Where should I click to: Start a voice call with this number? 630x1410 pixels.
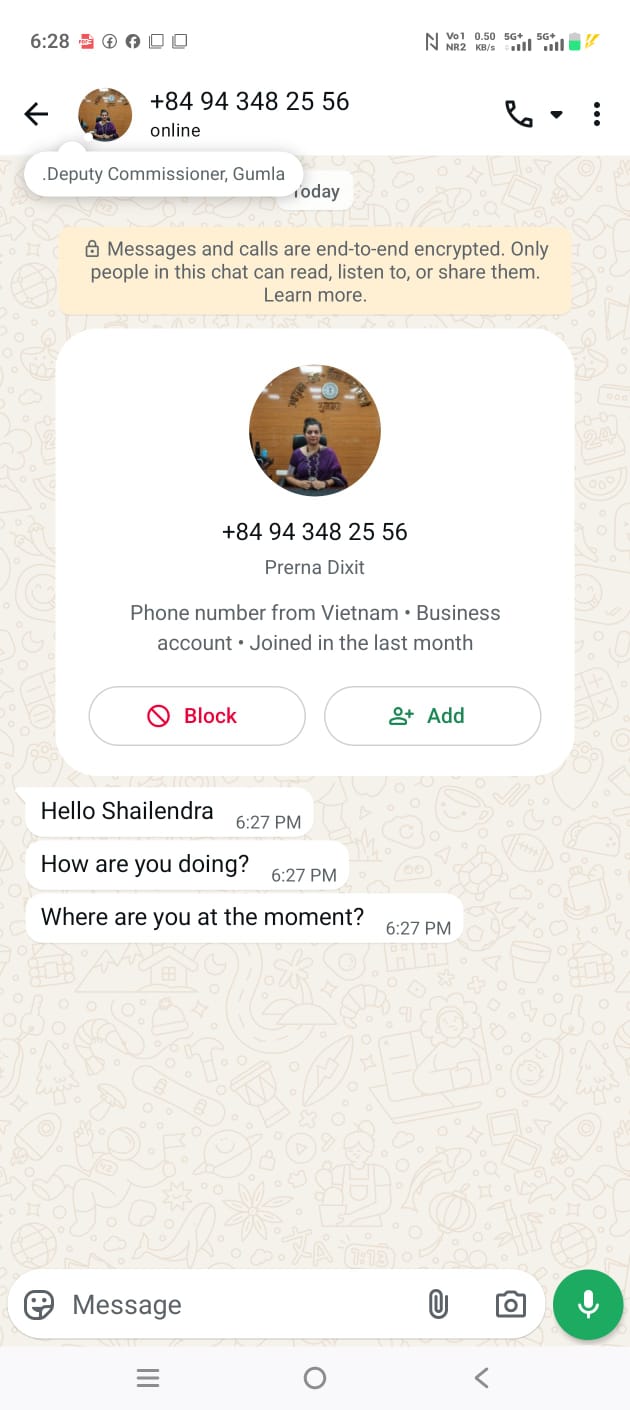(518, 114)
